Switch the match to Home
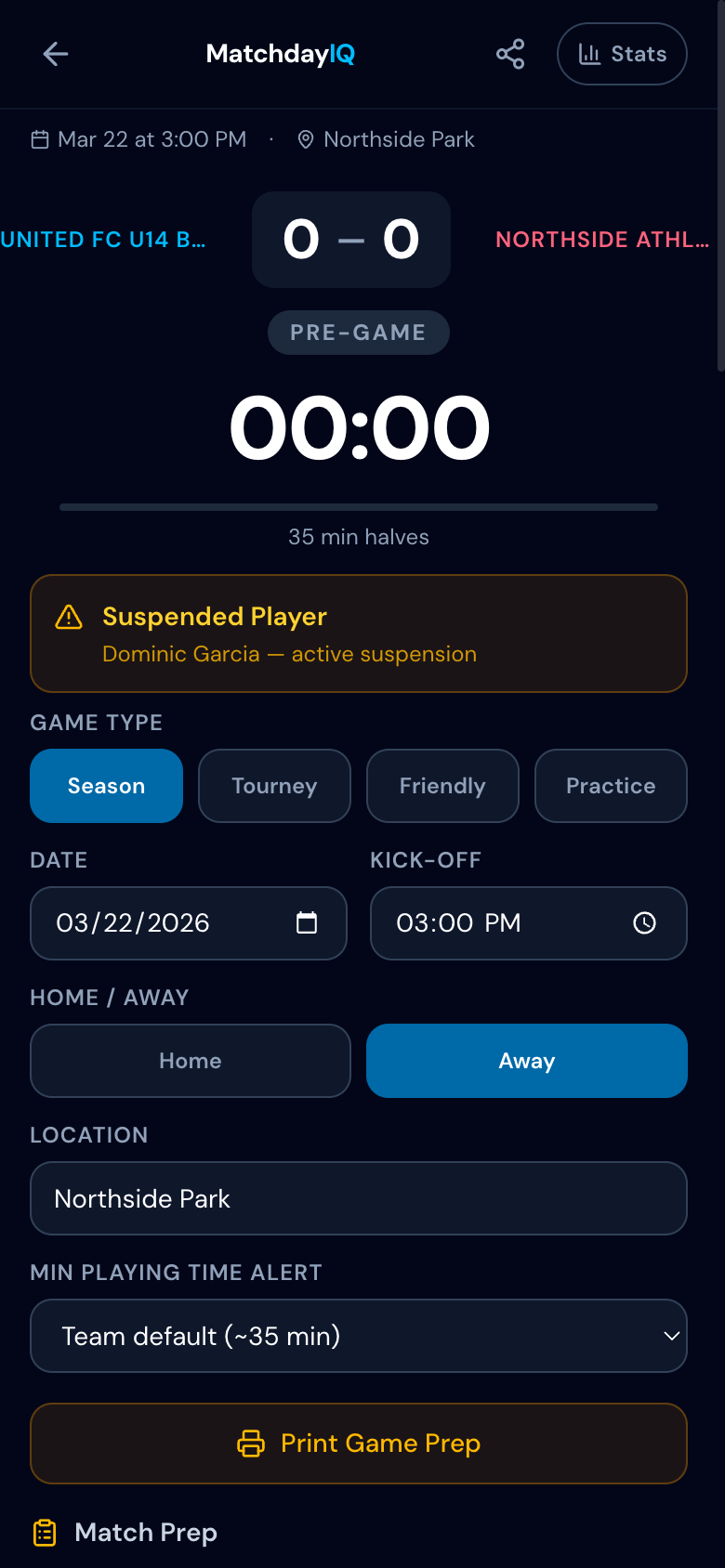The image size is (725, 1568). (x=190, y=1060)
